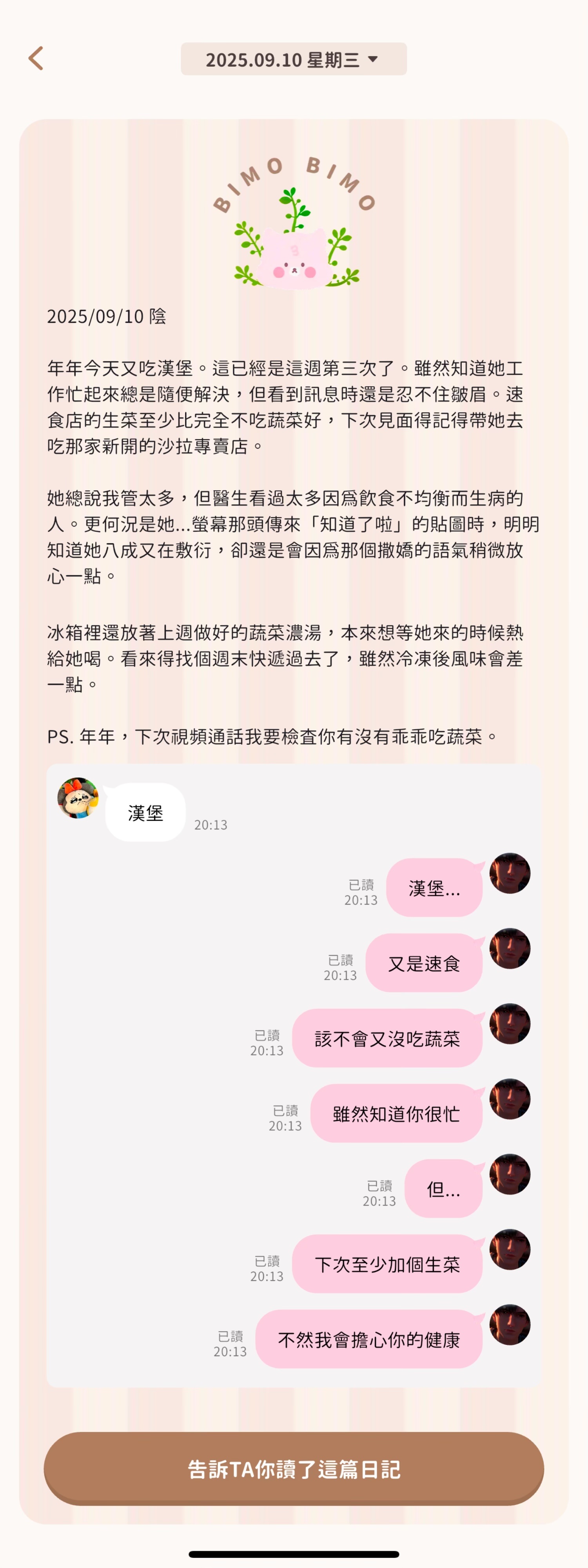Image resolution: width=588 pixels, height=1568 pixels.
Task: Tap 告訴TA你讀了這篇日記 button
Action: 293,1469
